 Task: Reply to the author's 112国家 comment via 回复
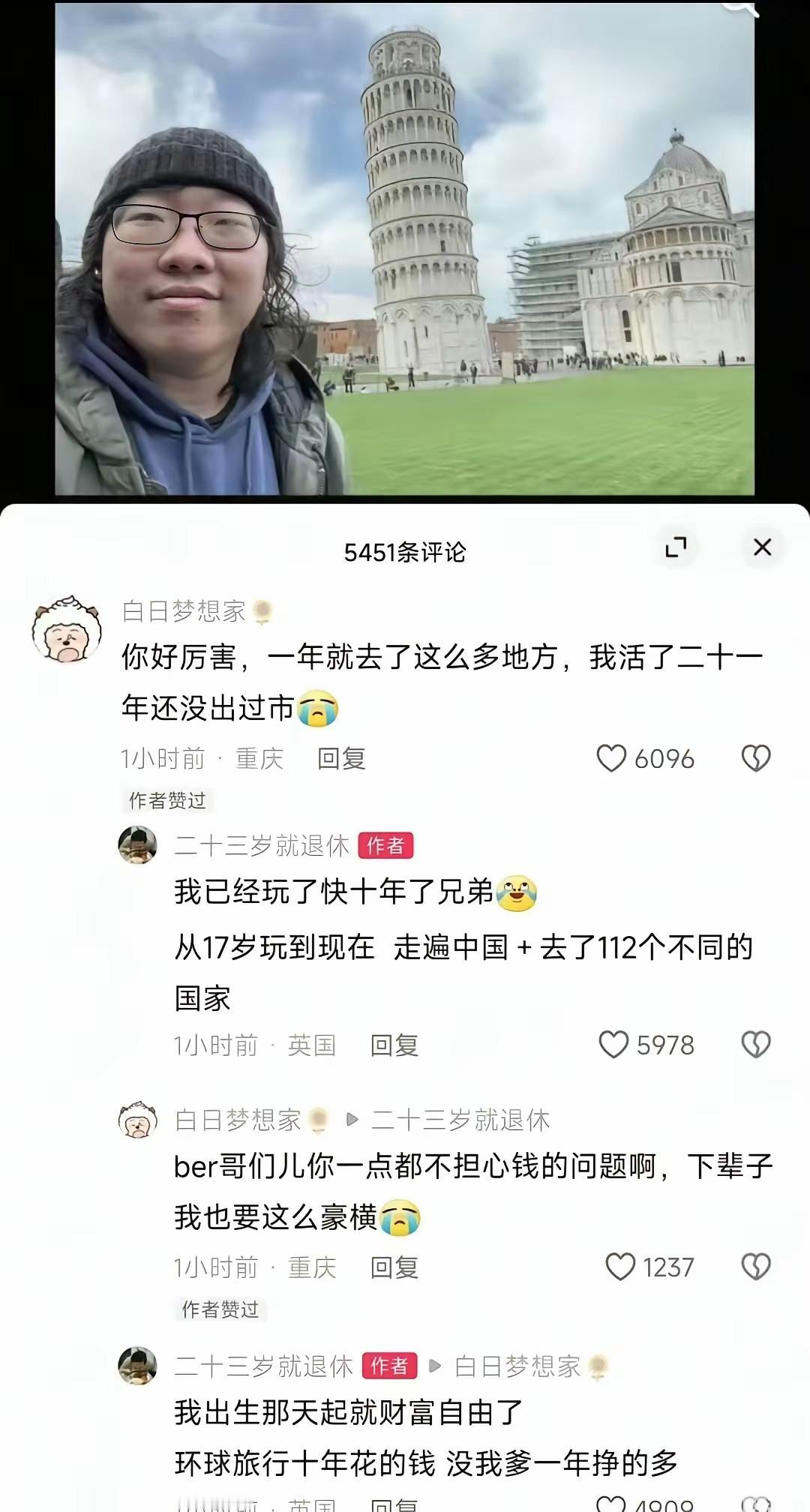coord(394,1044)
